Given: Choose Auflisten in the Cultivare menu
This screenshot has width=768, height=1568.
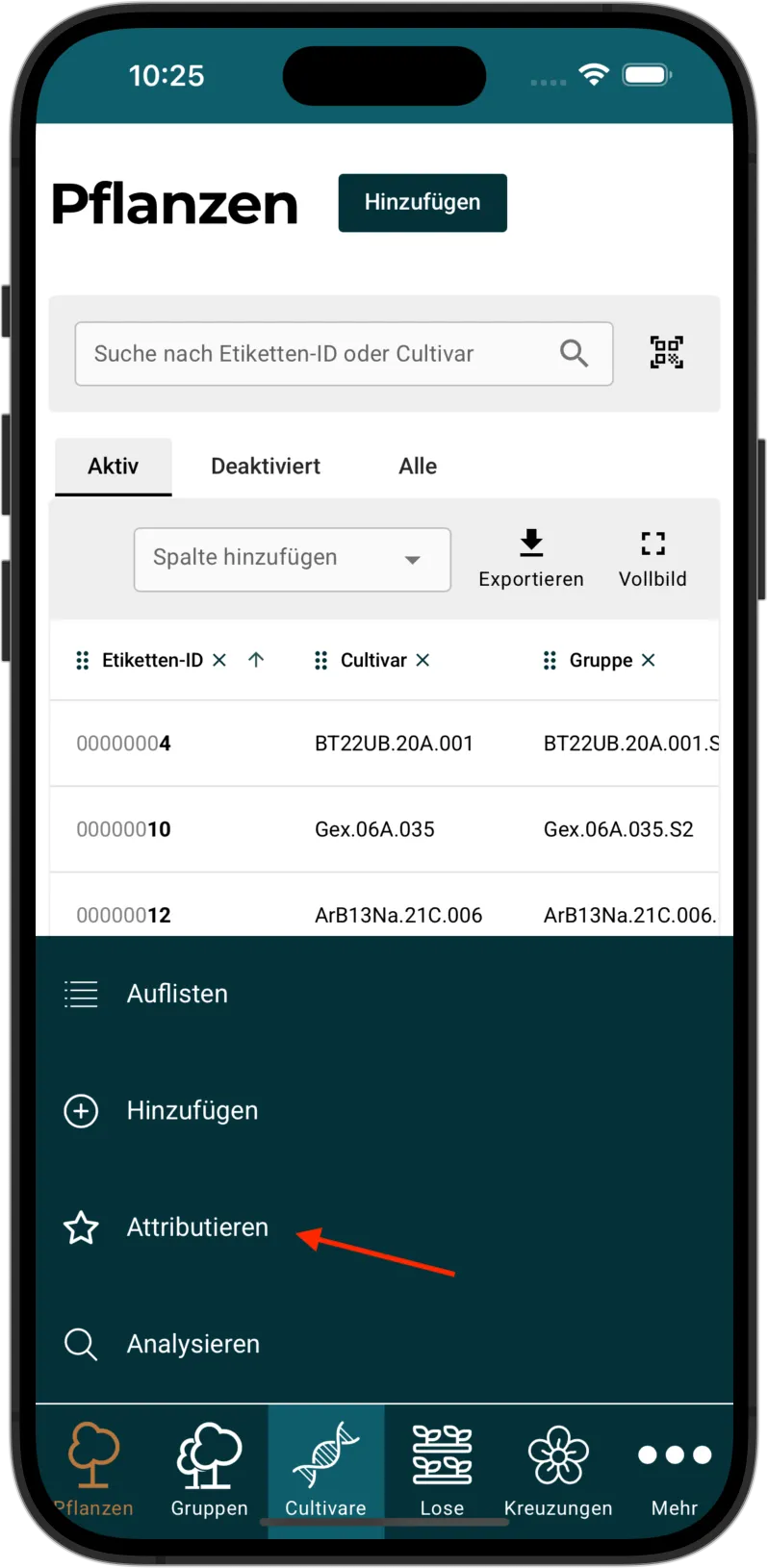Looking at the screenshot, I should click(177, 994).
